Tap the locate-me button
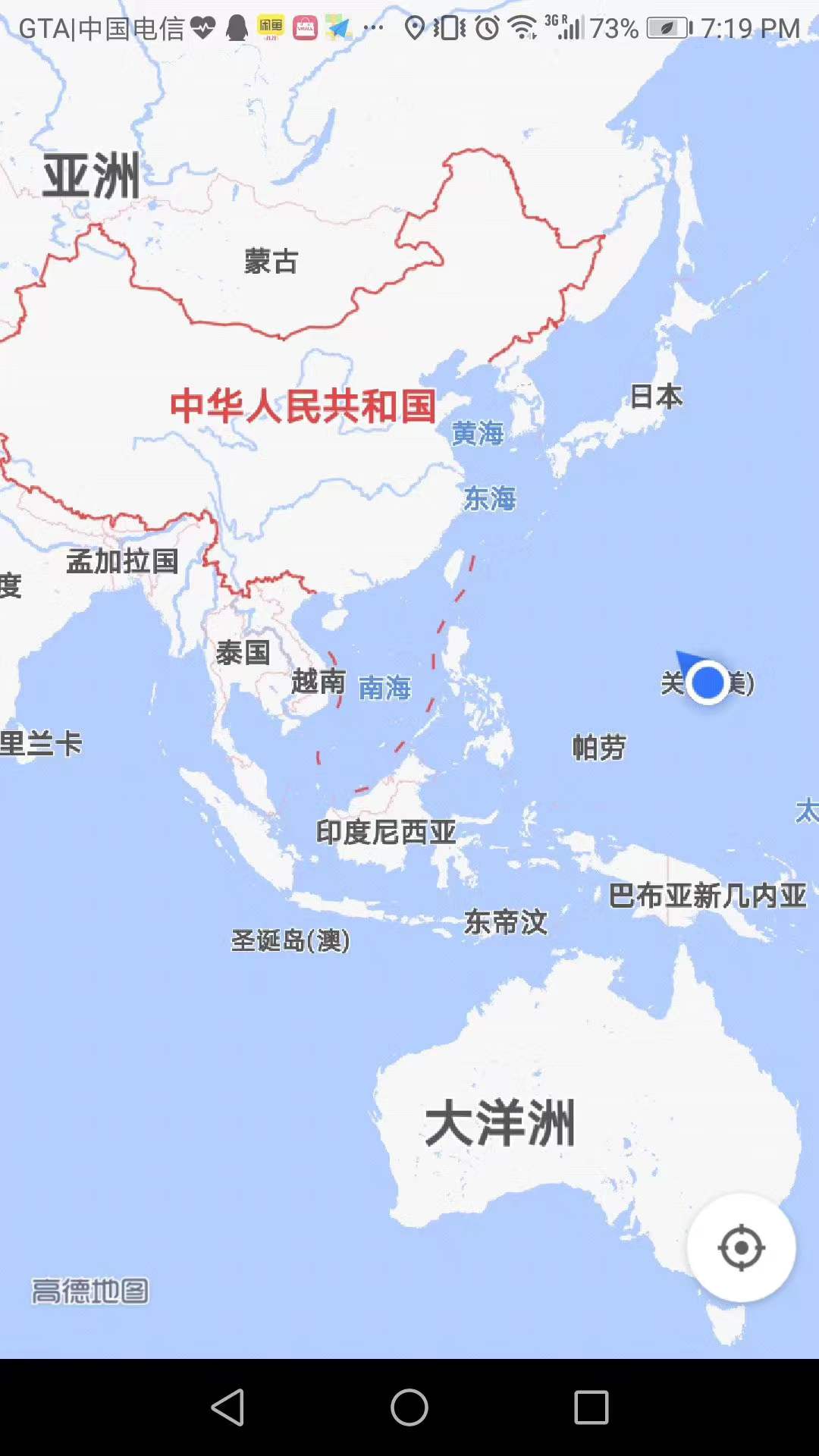 741,1247
